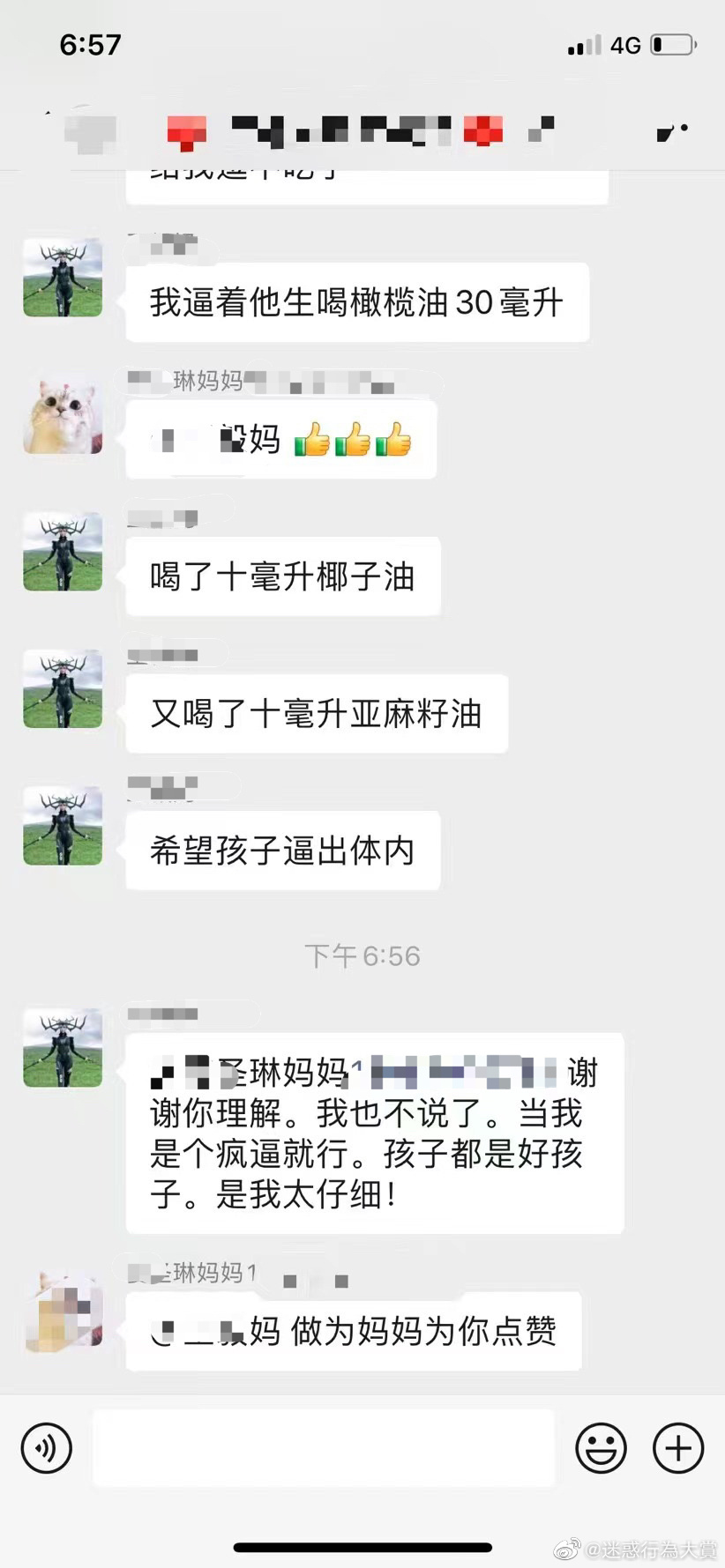Switch to keyboard by tapping smiley toggle
This screenshot has height=1568, width=725.
pyautogui.click(x=601, y=1448)
